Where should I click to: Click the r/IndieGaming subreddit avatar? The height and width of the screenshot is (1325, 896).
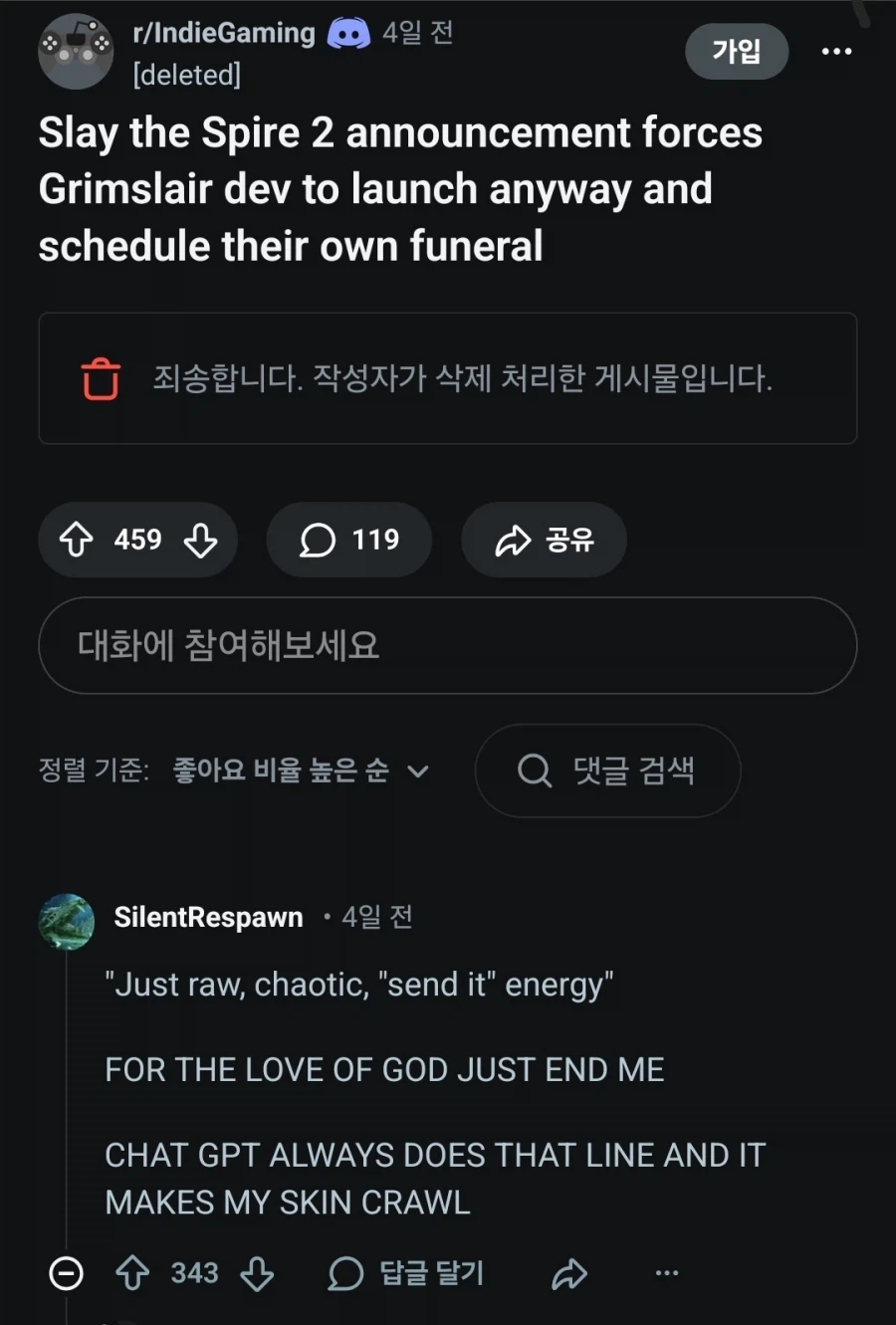pos(76,51)
